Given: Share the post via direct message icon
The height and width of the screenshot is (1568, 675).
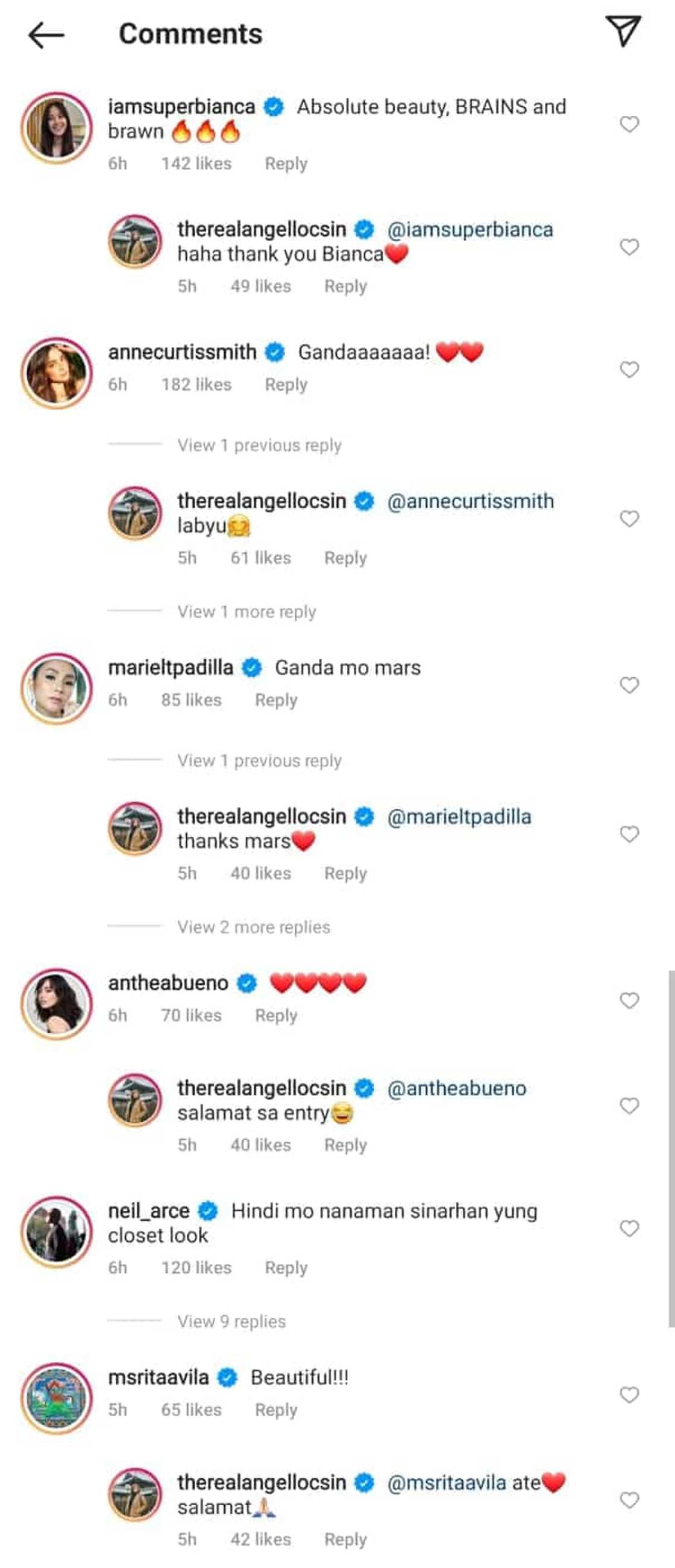Looking at the screenshot, I should 623,31.
